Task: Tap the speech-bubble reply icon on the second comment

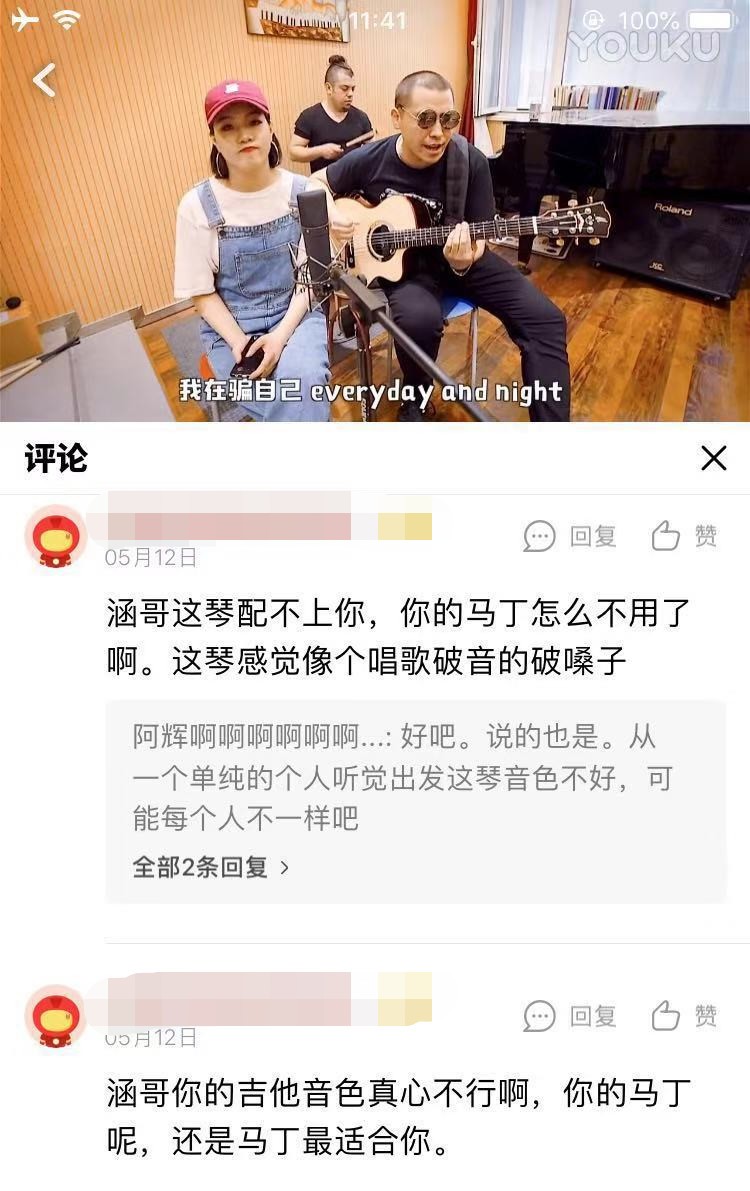Action: 540,1014
